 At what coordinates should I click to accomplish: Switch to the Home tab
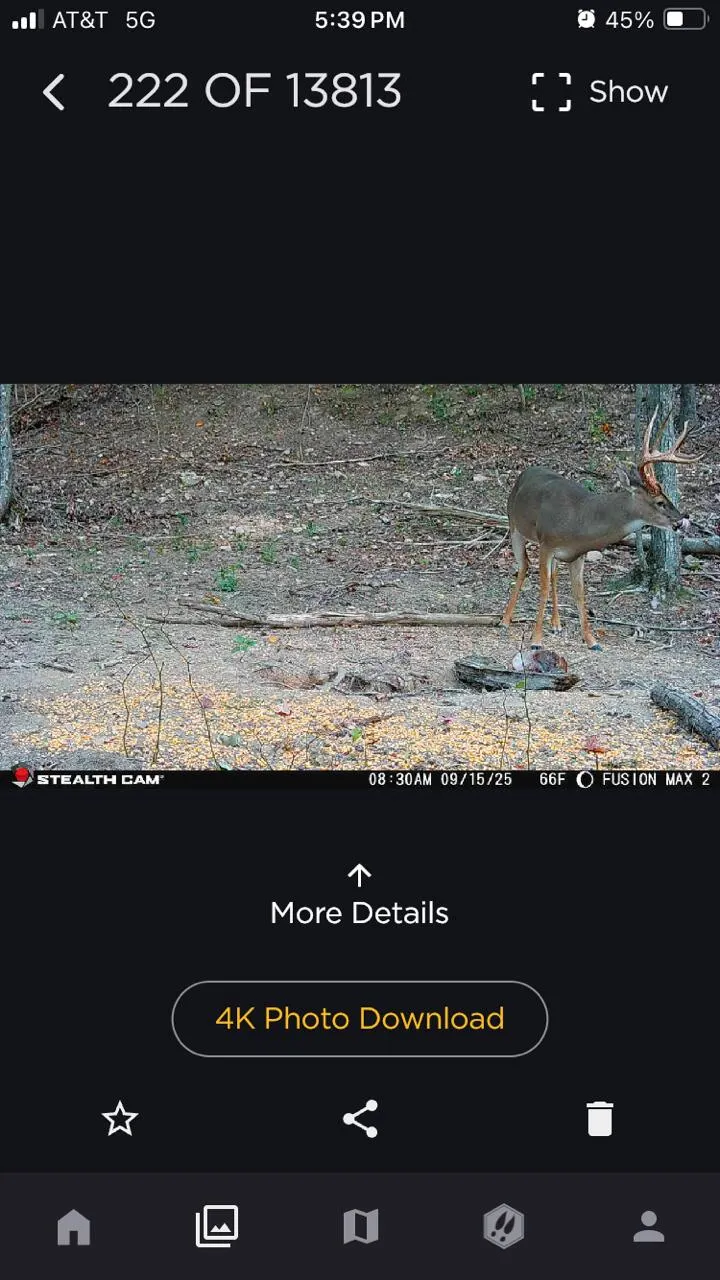[x=73, y=1226]
